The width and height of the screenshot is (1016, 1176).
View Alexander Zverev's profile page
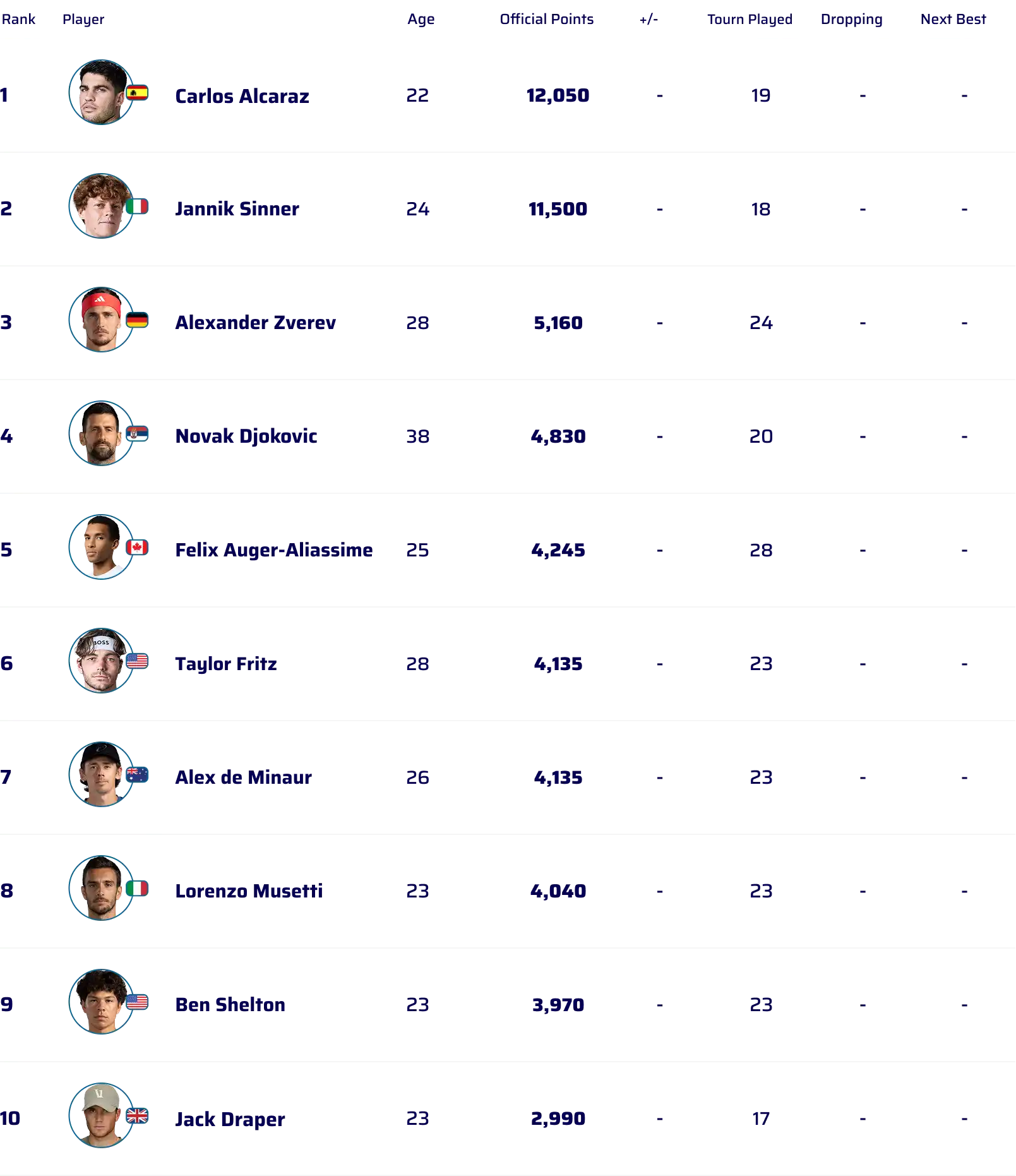point(255,323)
